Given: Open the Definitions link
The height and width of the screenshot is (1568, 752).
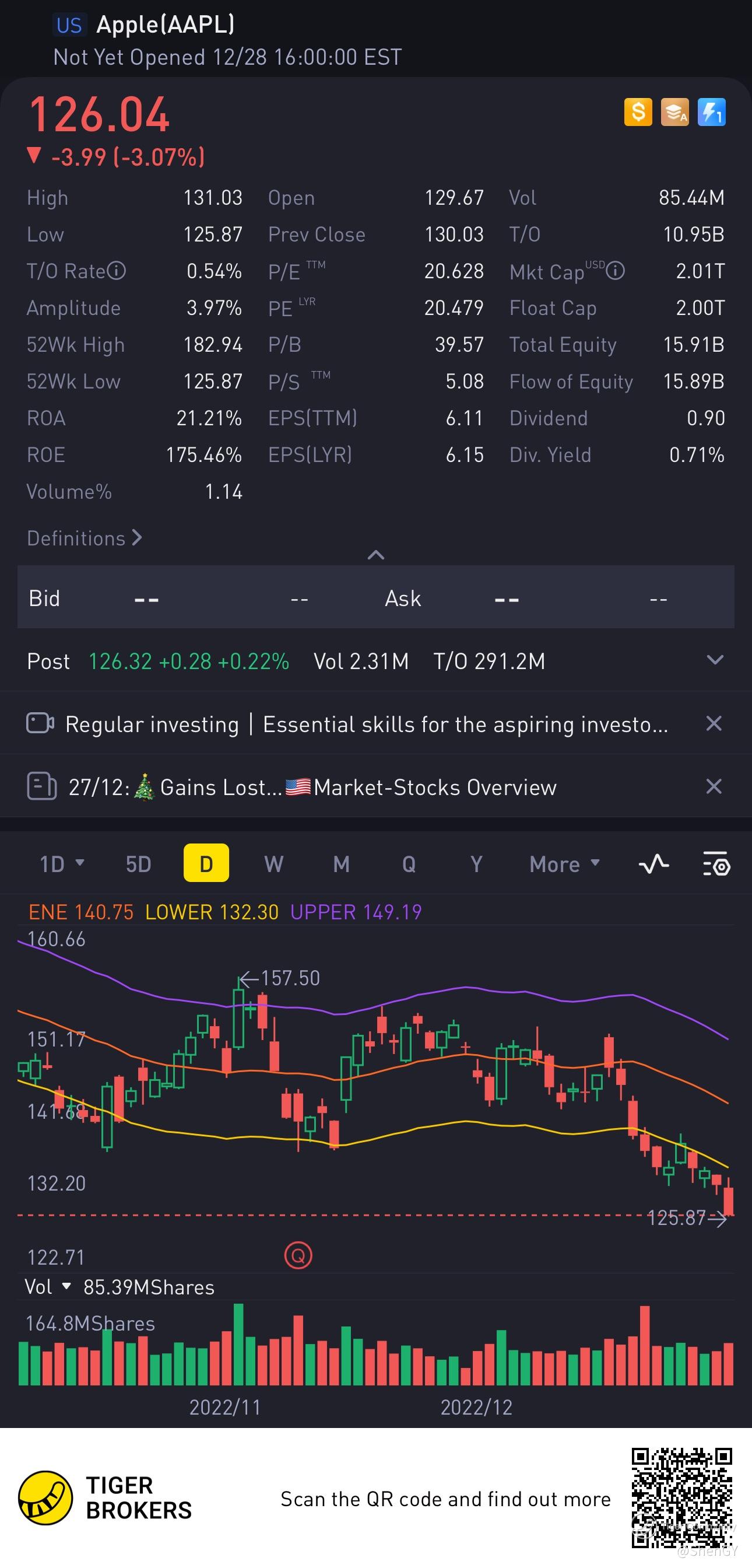Looking at the screenshot, I should click(84, 538).
